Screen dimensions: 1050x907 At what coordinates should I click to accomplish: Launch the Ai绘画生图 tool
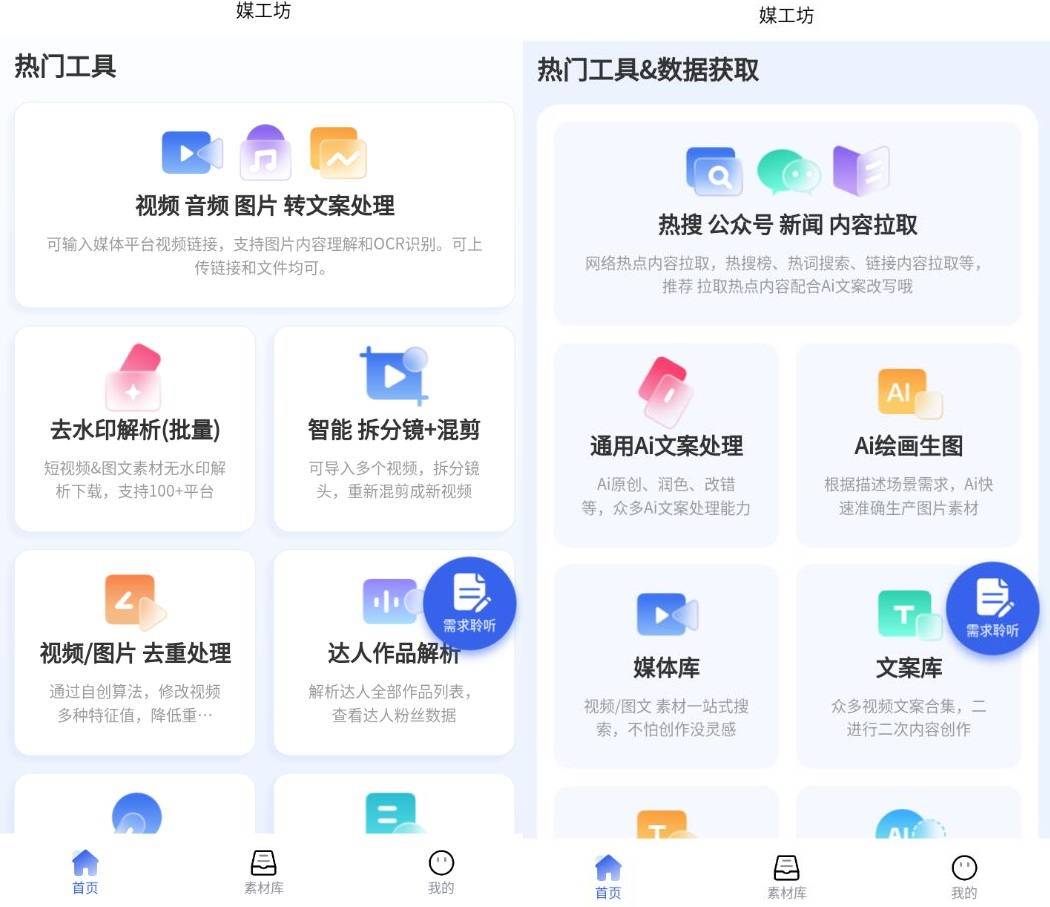(908, 446)
